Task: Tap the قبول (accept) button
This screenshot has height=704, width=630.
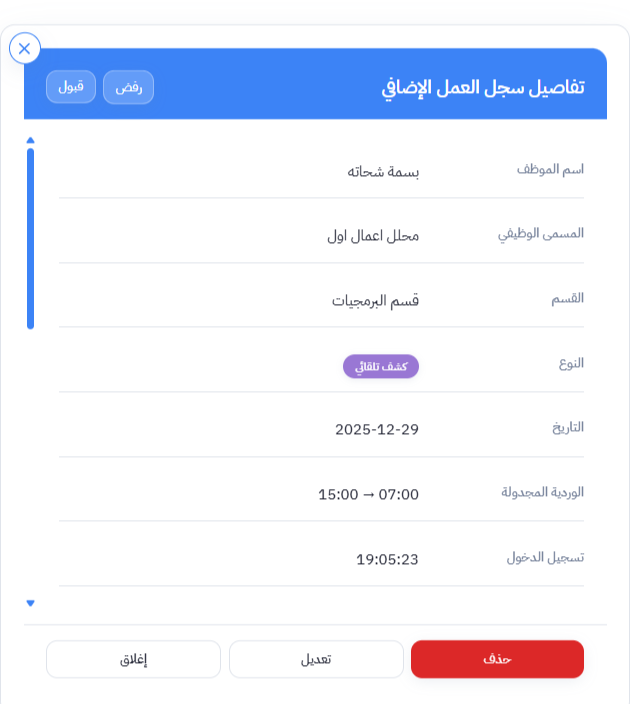Action: point(71,87)
